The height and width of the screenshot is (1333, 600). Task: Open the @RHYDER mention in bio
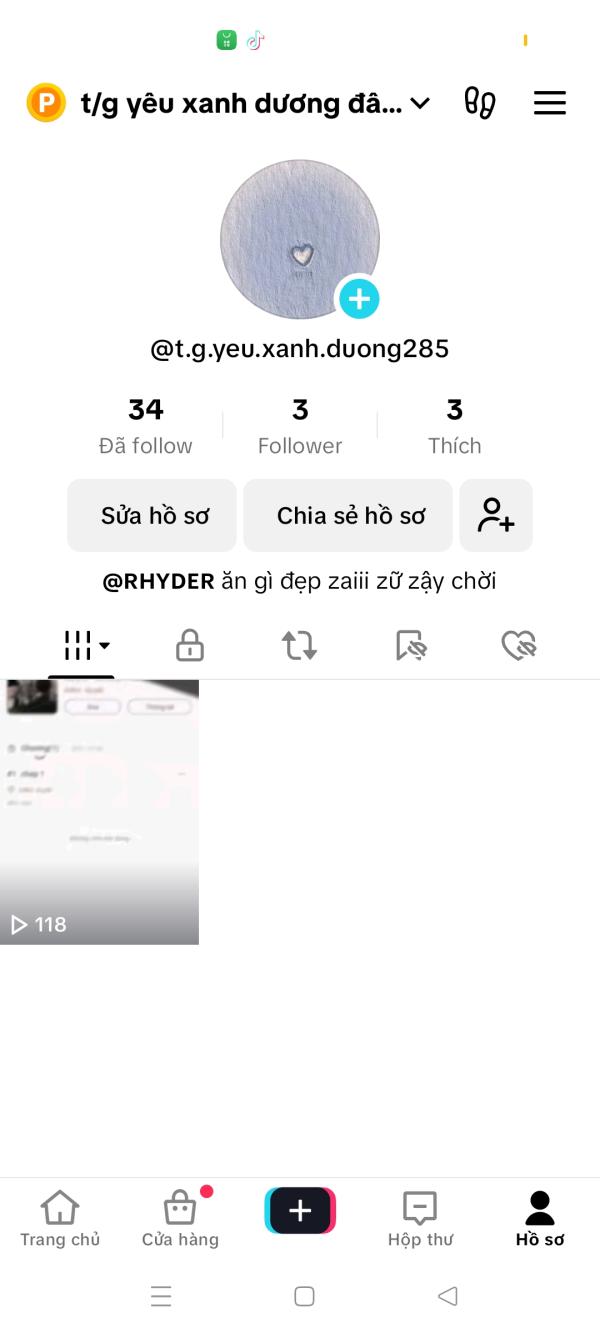pos(159,581)
